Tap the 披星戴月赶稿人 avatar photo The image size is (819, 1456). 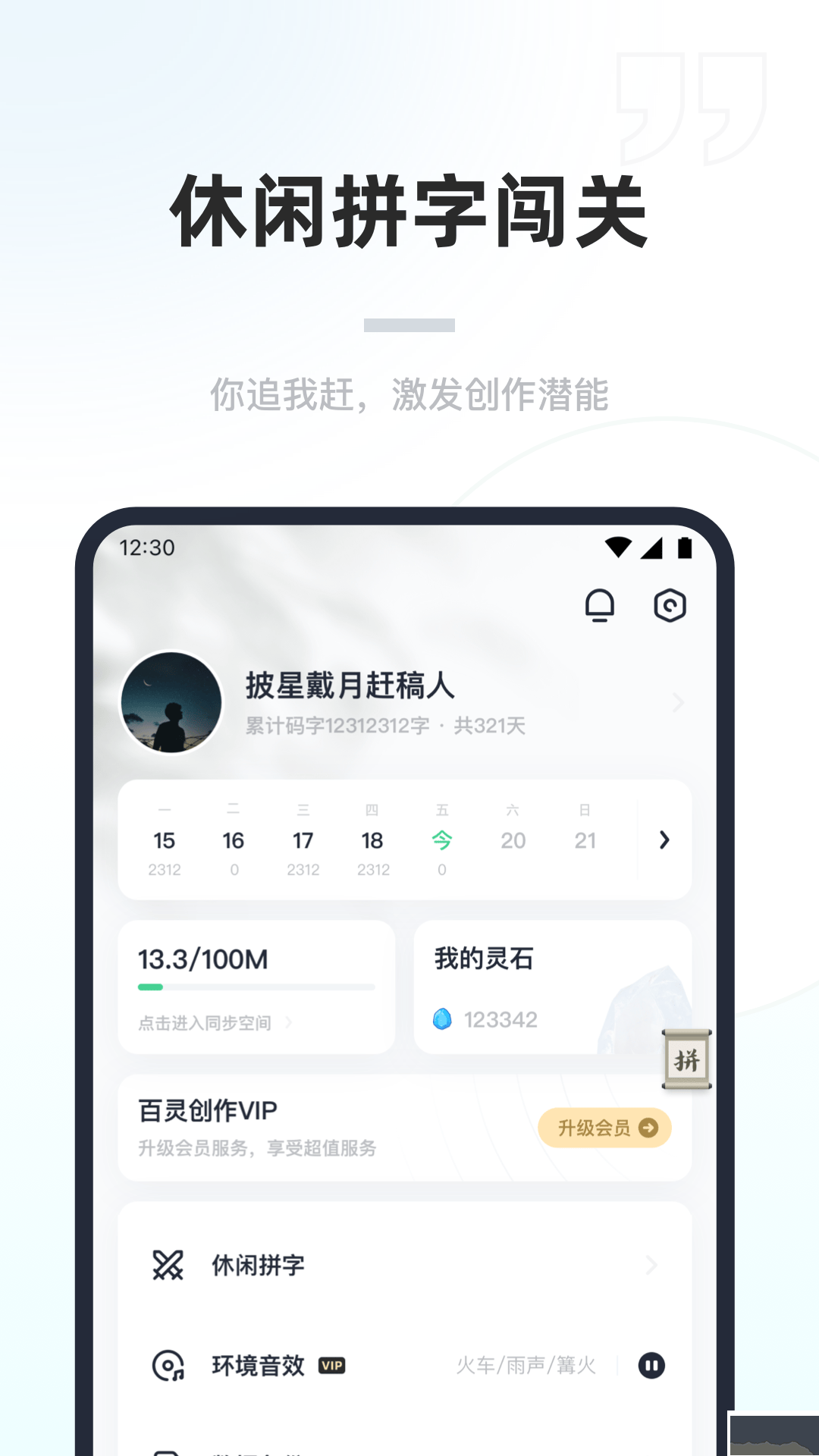point(171,703)
